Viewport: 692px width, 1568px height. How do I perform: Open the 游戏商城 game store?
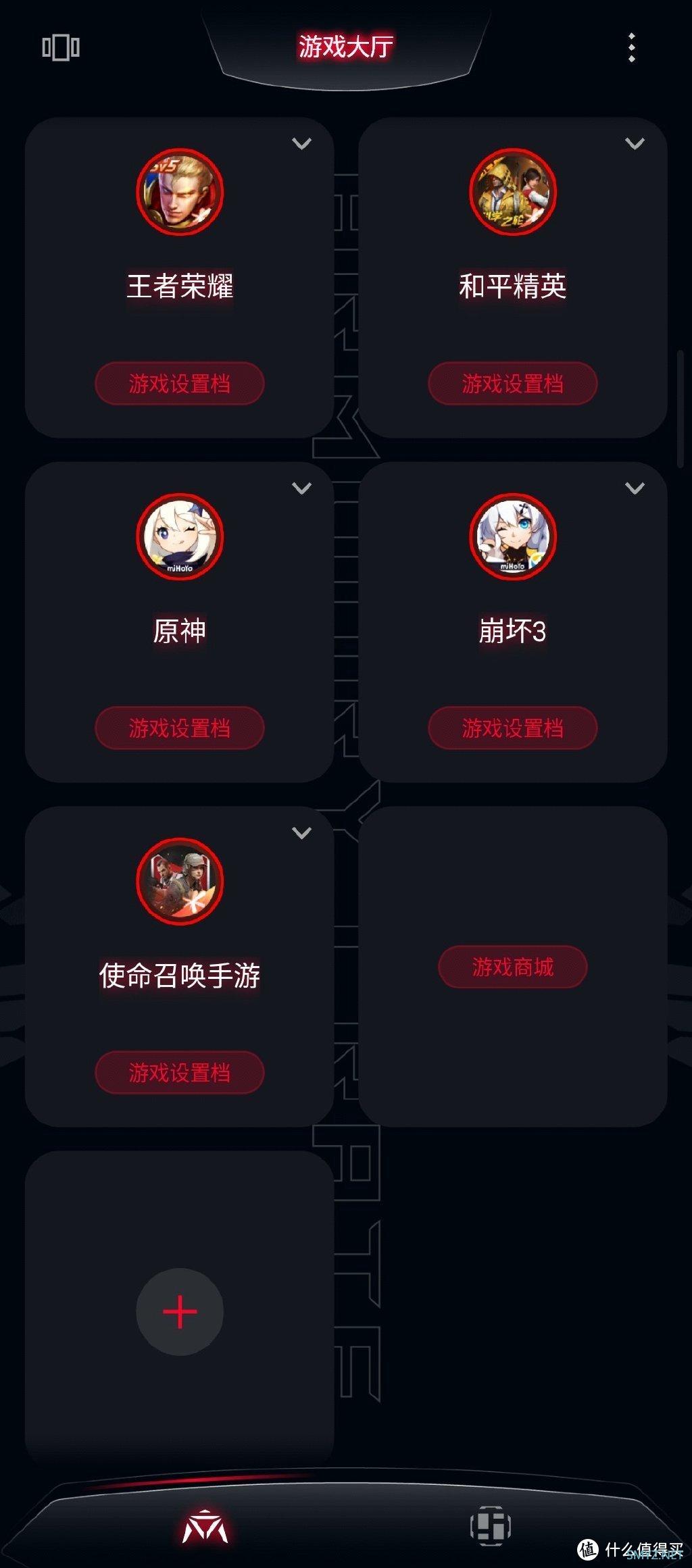pyautogui.click(x=513, y=967)
